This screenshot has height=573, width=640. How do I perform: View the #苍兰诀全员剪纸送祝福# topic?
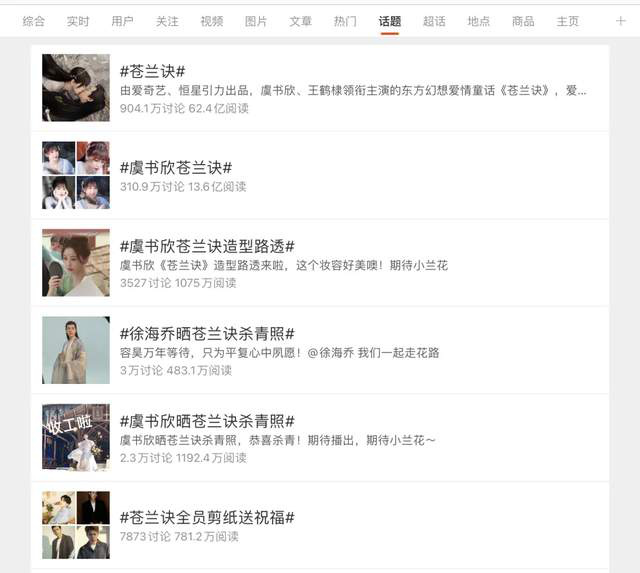coord(206,517)
